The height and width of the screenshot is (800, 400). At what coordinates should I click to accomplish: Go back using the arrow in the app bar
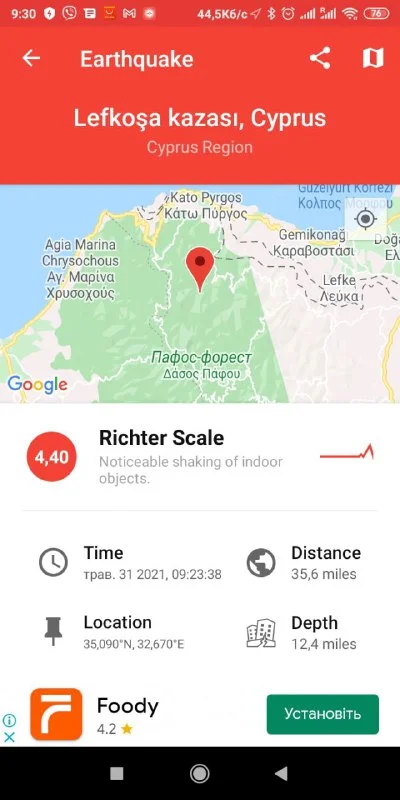(x=31, y=59)
